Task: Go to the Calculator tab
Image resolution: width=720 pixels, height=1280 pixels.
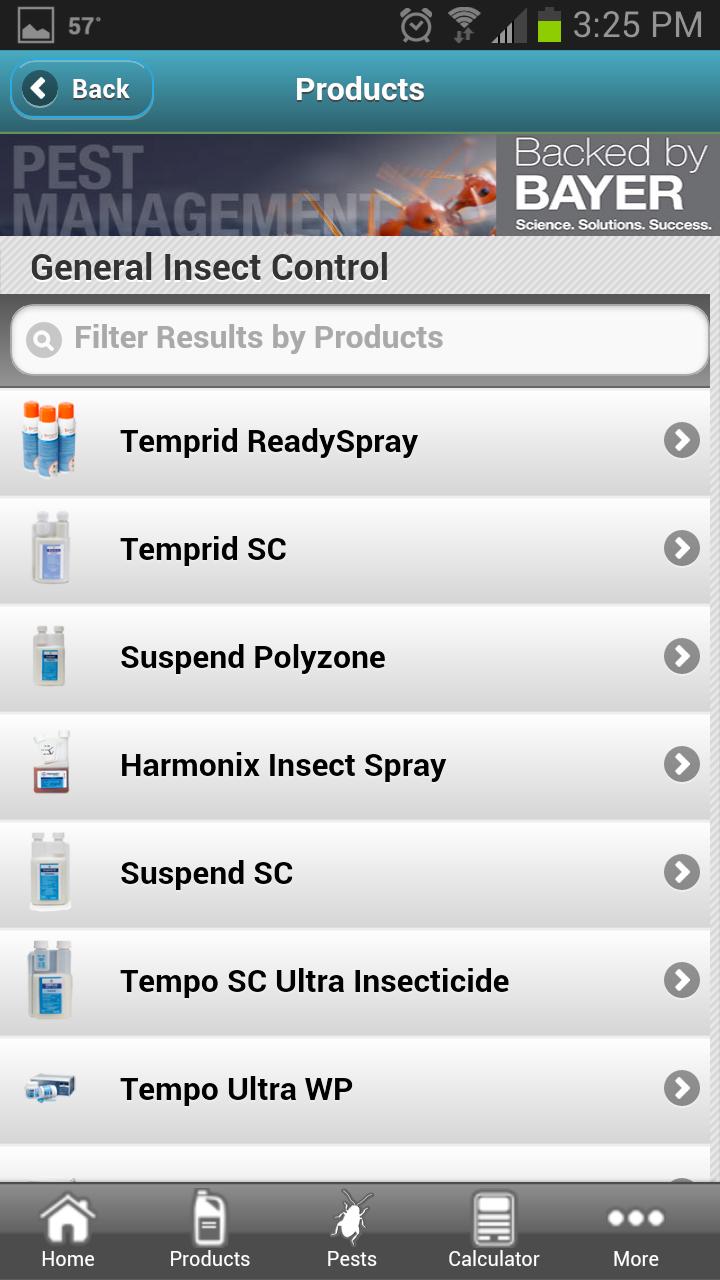Action: [x=494, y=1232]
